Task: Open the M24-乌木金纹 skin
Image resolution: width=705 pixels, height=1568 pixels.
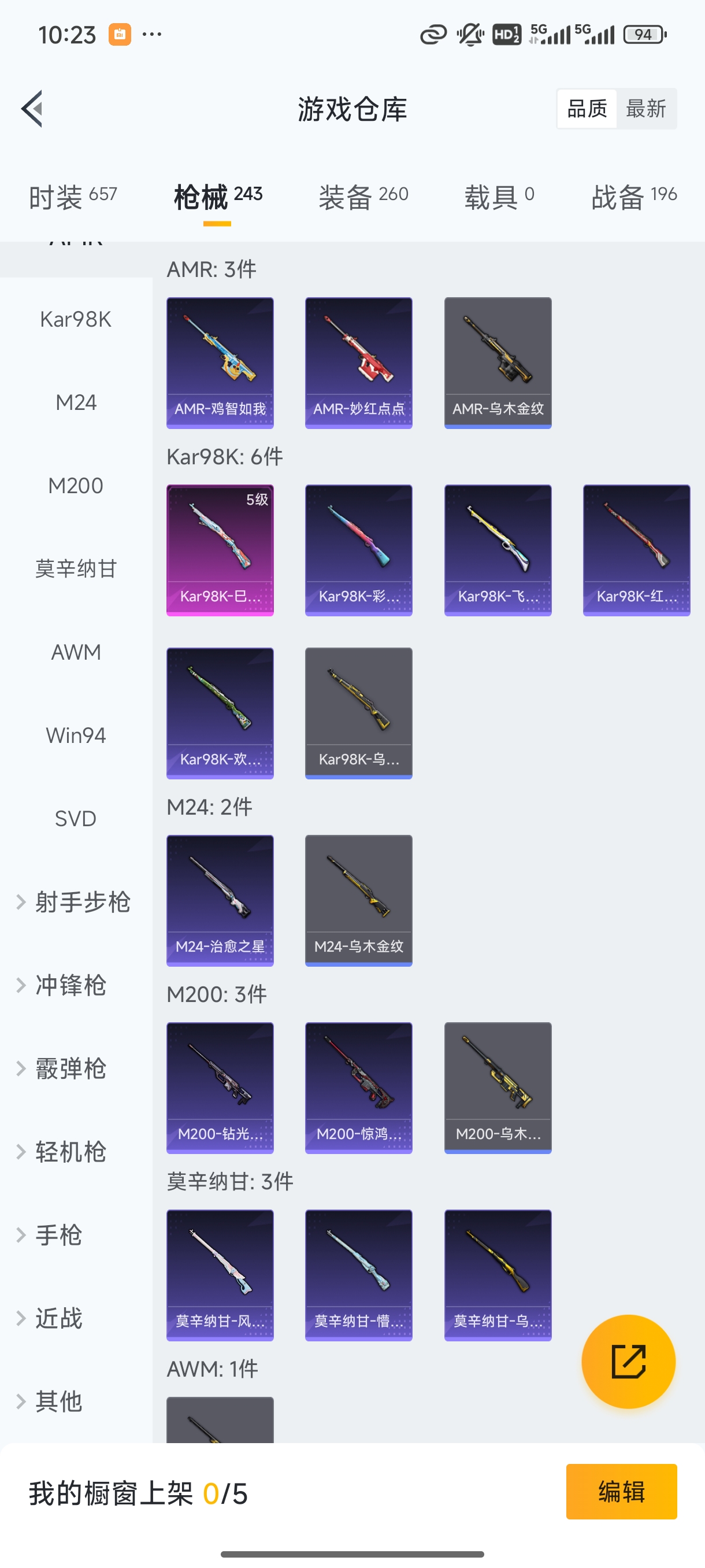Action: [358, 900]
